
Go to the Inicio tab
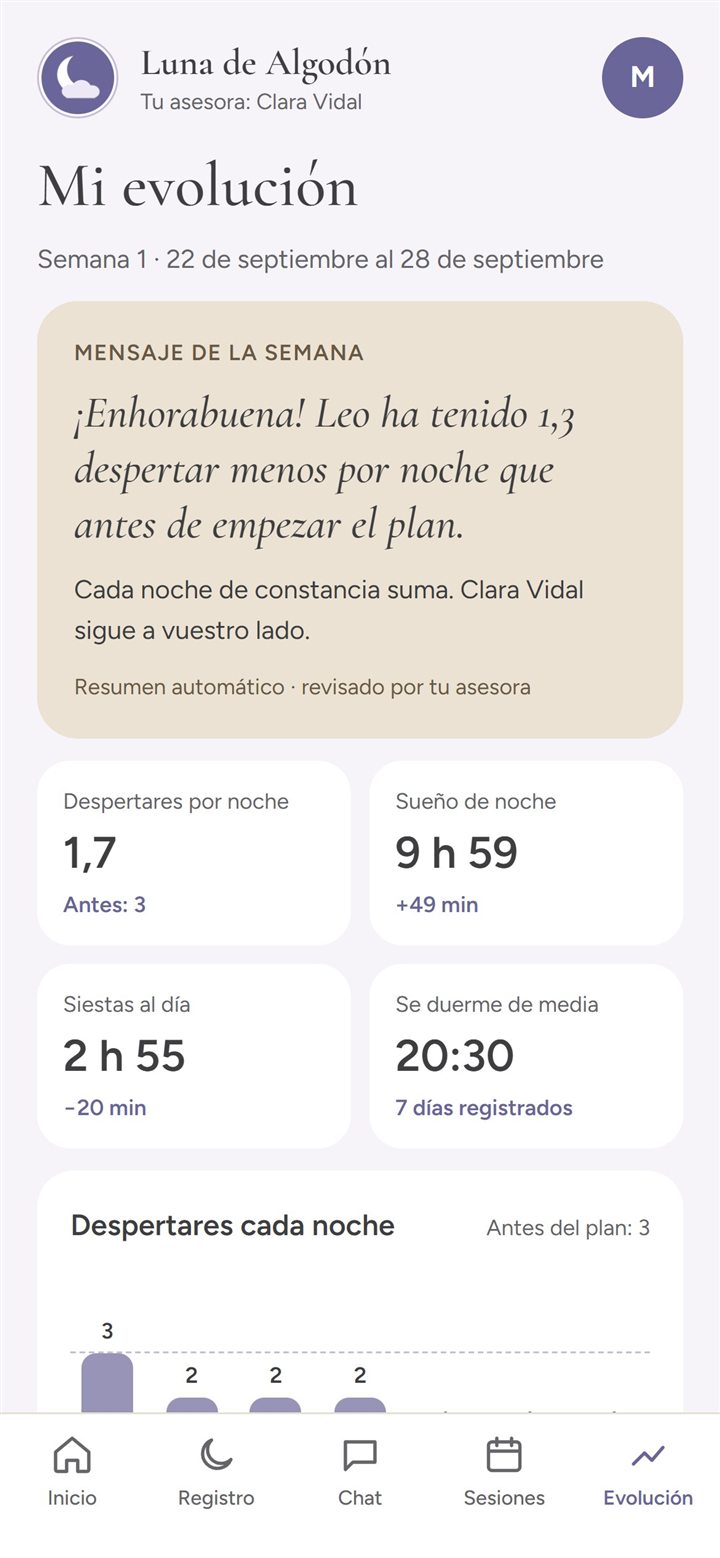pos(72,1472)
